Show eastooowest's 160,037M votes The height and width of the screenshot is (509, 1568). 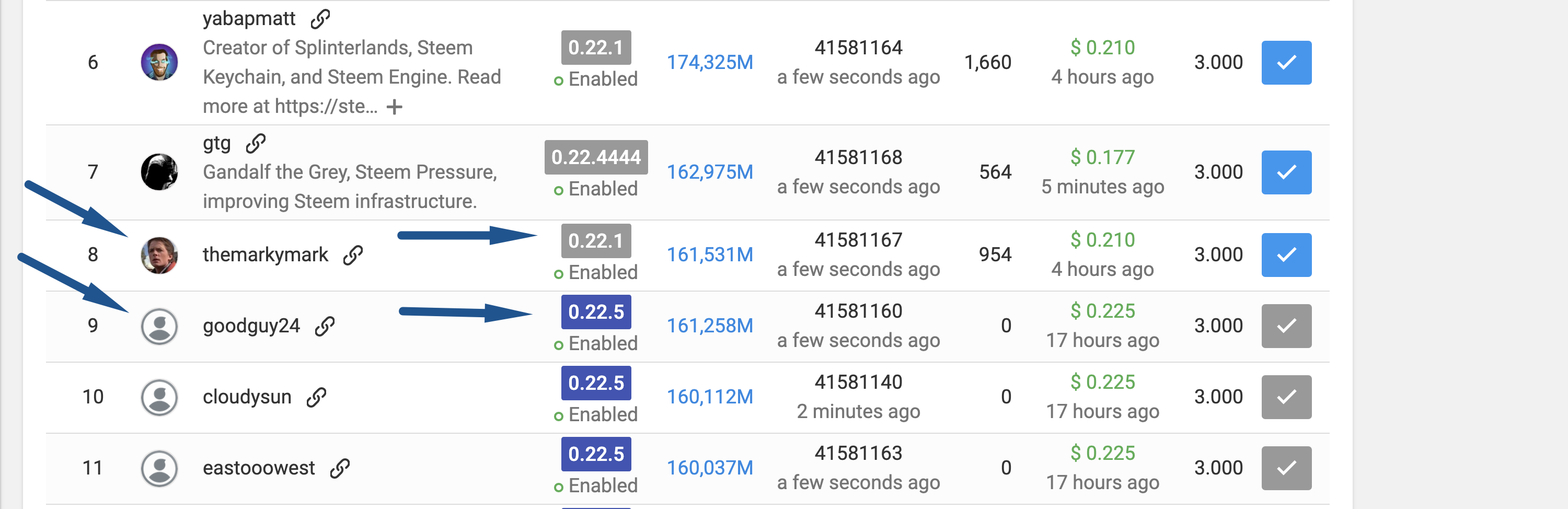710,468
